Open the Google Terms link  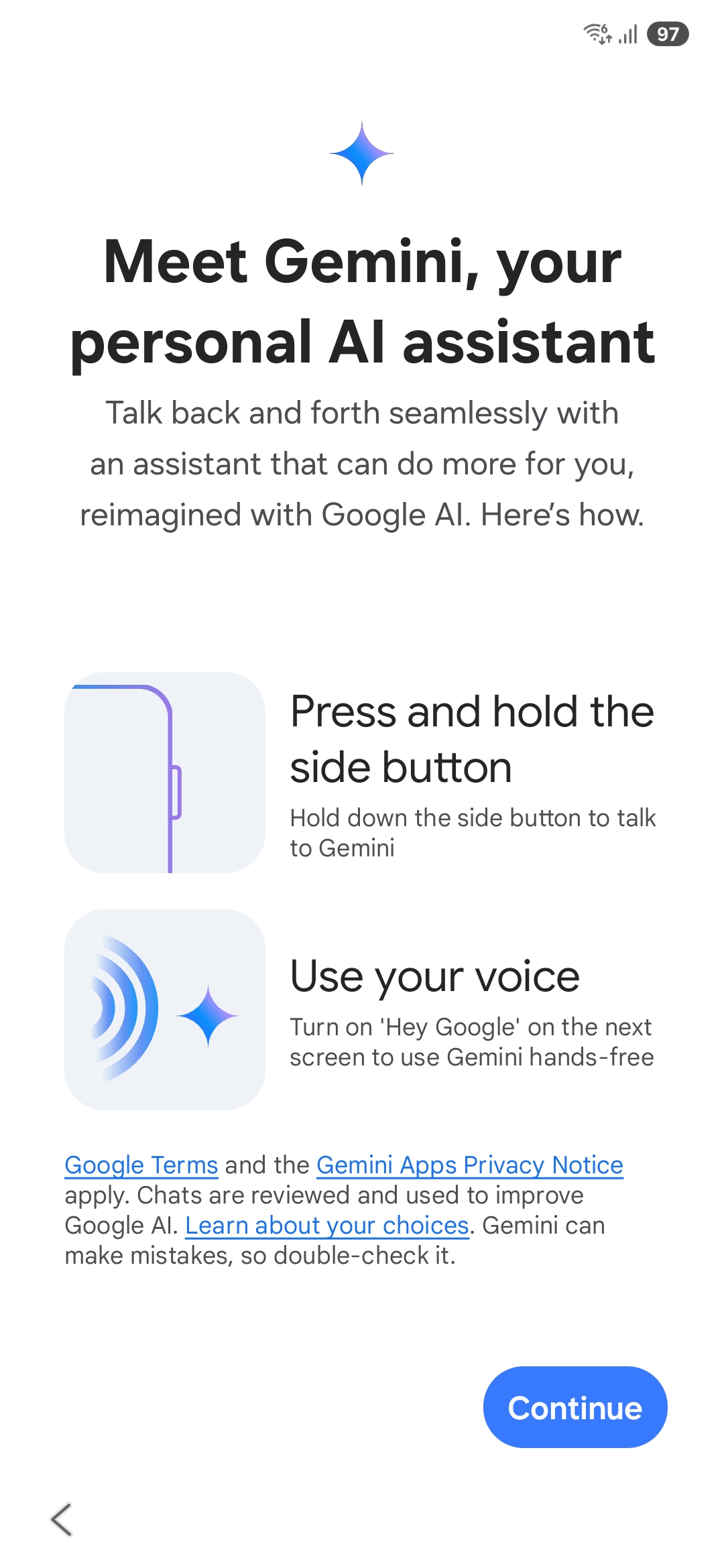(x=141, y=1165)
